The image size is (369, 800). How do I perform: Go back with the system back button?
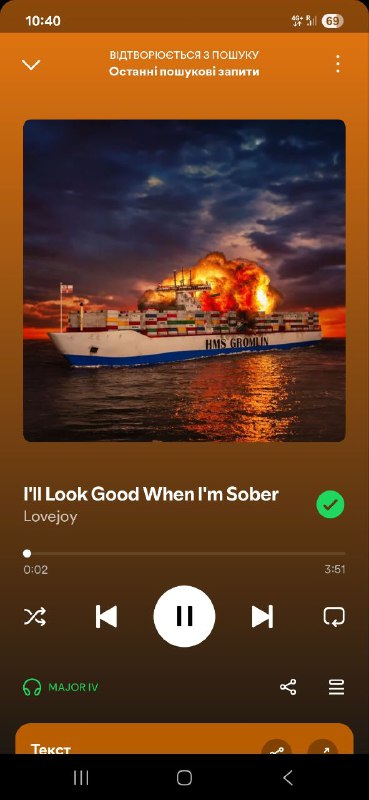(288, 778)
